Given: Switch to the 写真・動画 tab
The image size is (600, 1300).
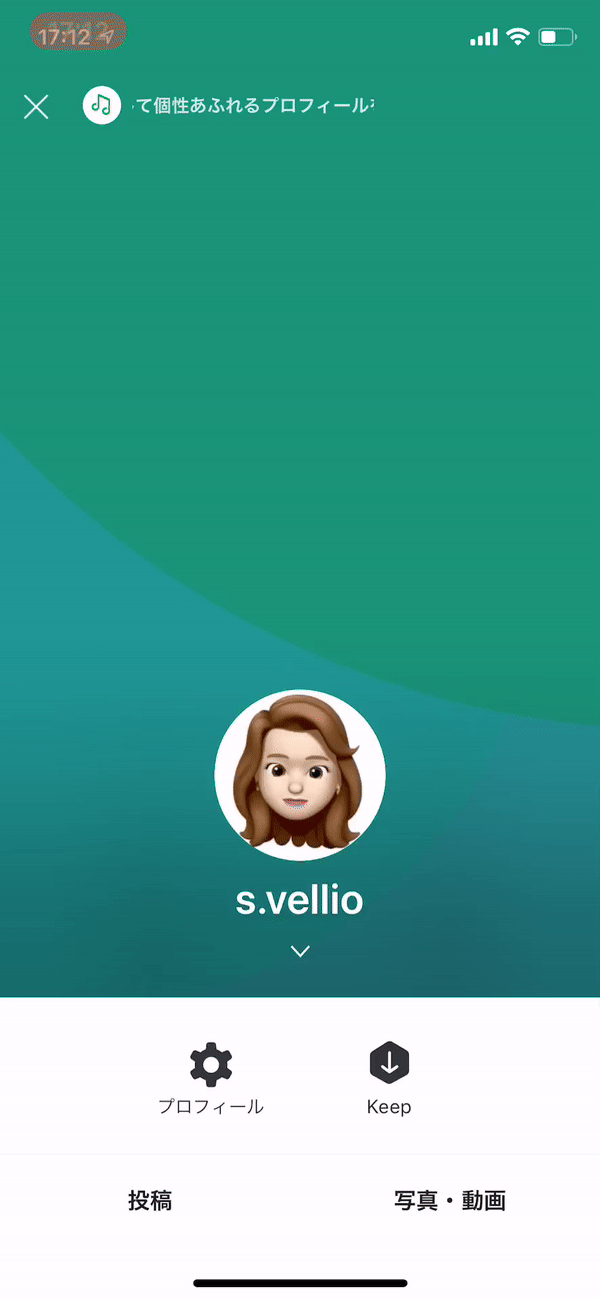Looking at the screenshot, I should pyautogui.click(x=450, y=1201).
